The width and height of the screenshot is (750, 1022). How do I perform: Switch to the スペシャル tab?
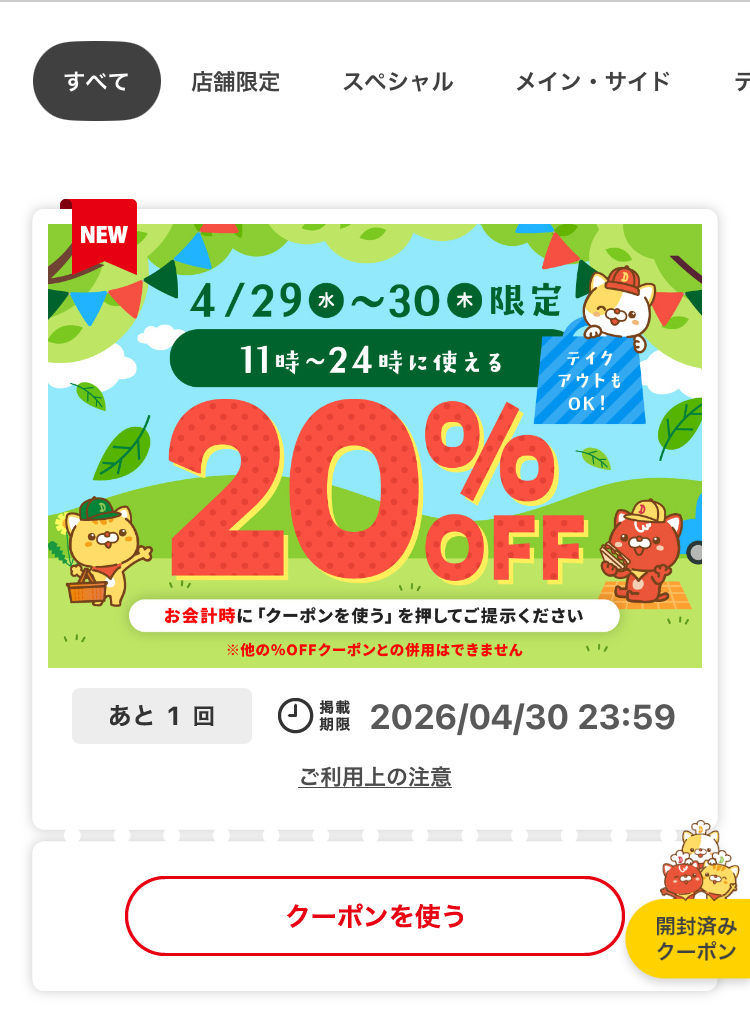398,82
